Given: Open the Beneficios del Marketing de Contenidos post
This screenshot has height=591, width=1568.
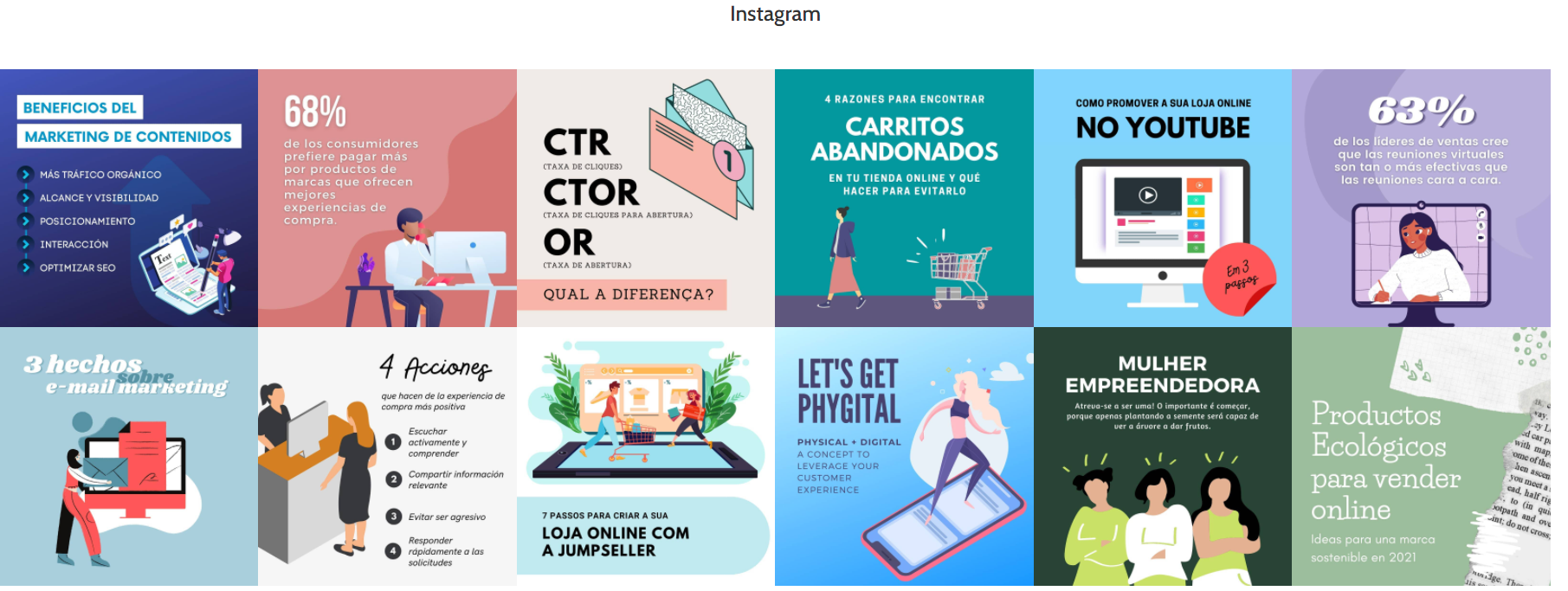Looking at the screenshot, I should coord(129,198).
